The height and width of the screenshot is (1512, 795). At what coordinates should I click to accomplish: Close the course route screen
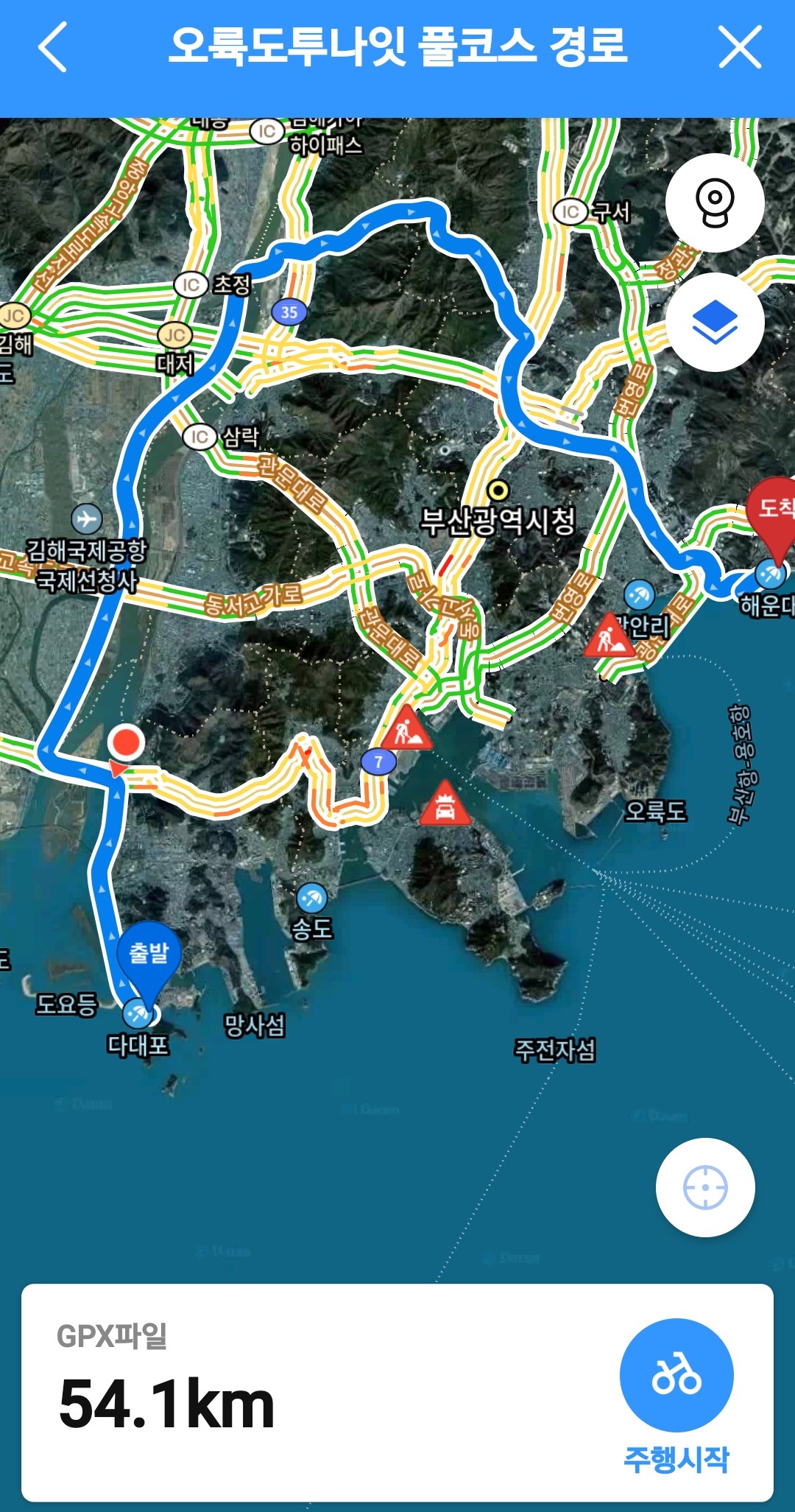[740, 47]
